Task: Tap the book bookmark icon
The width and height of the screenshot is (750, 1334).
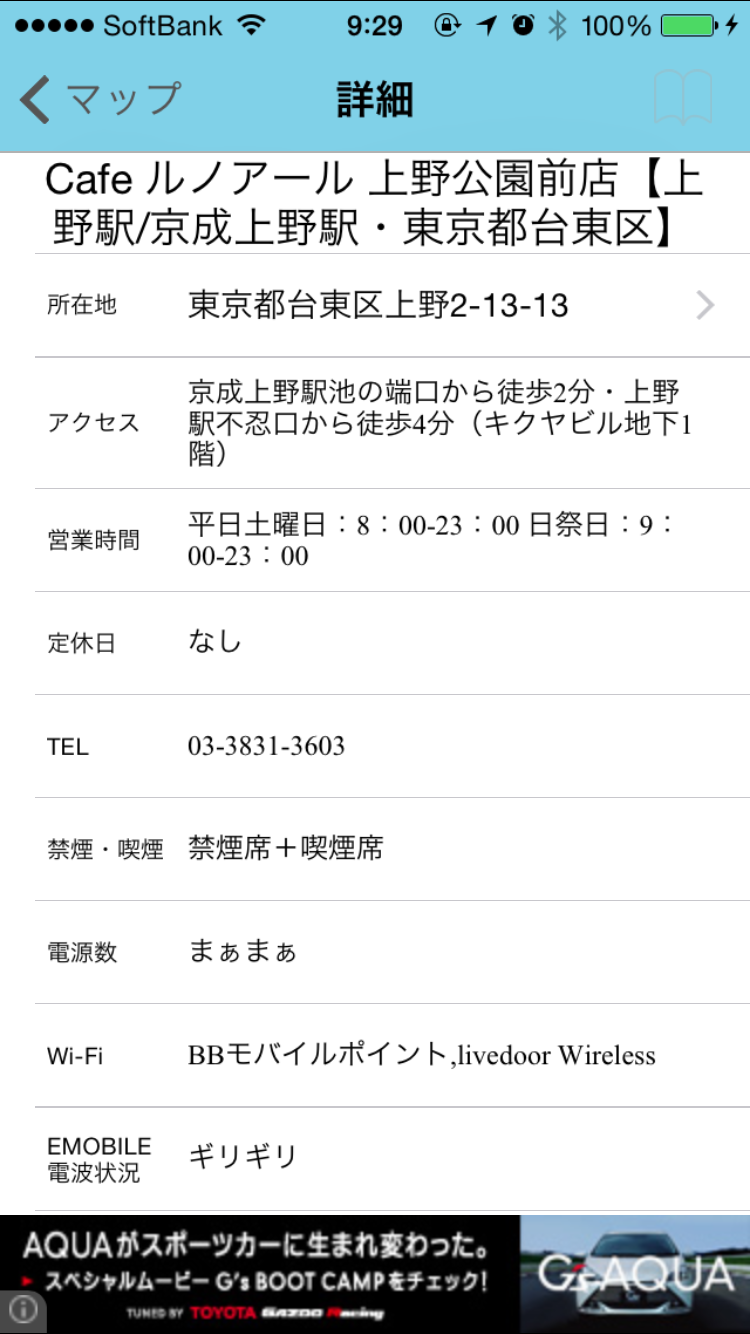Action: pos(683,98)
